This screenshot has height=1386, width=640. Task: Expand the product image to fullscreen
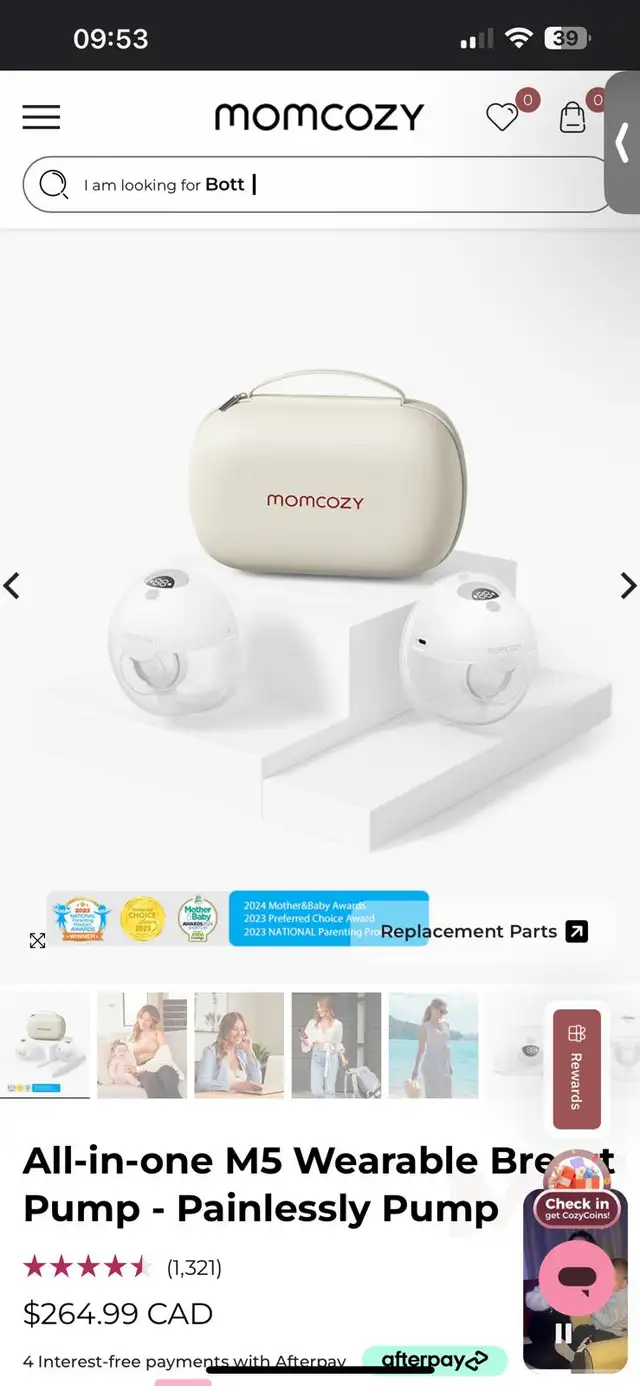click(37, 940)
